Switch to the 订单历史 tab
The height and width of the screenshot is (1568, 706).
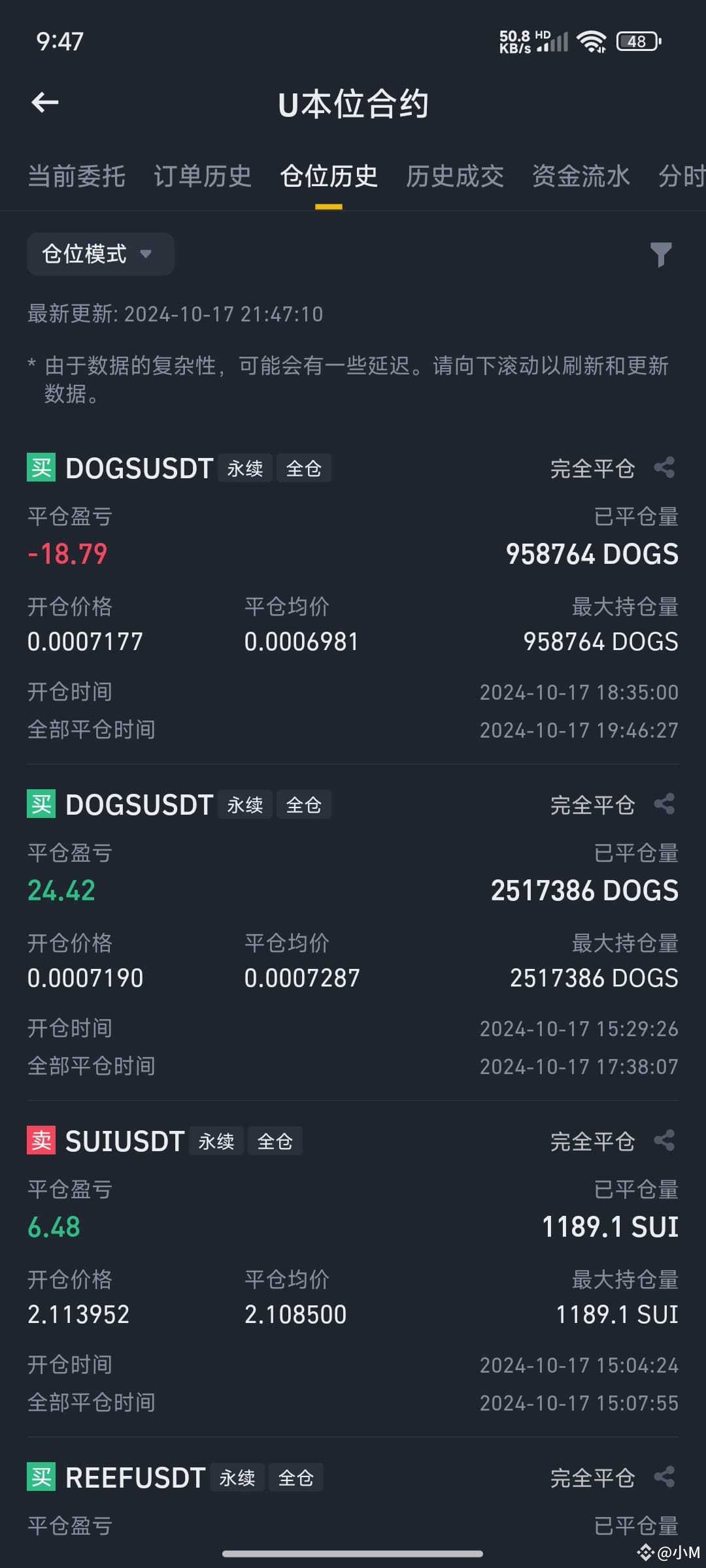(203, 176)
